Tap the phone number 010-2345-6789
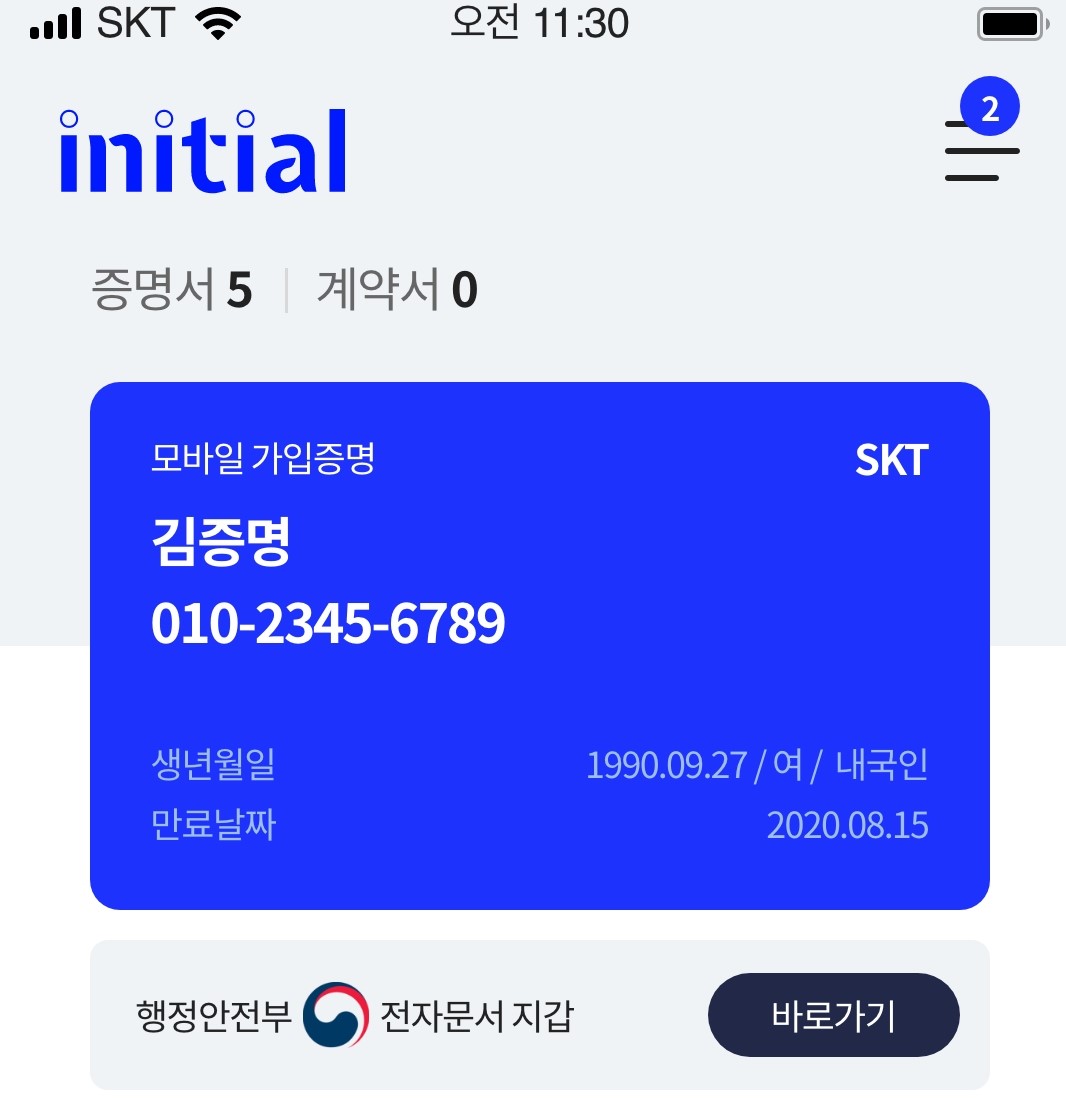This screenshot has height=1107, width=1066. pos(330,622)
